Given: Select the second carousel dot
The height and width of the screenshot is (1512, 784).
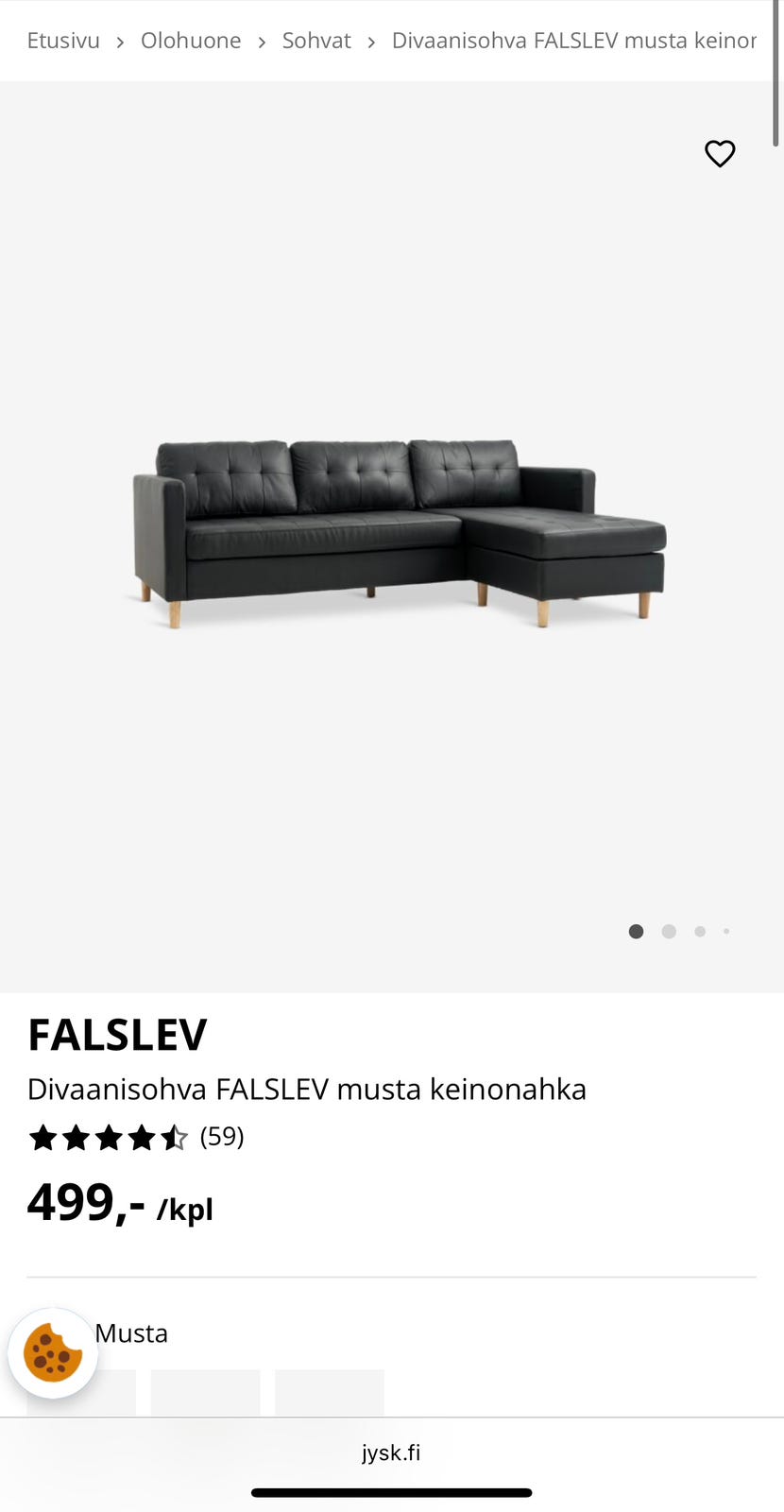Looking at the screenshot, I should [x=669, y=931].
